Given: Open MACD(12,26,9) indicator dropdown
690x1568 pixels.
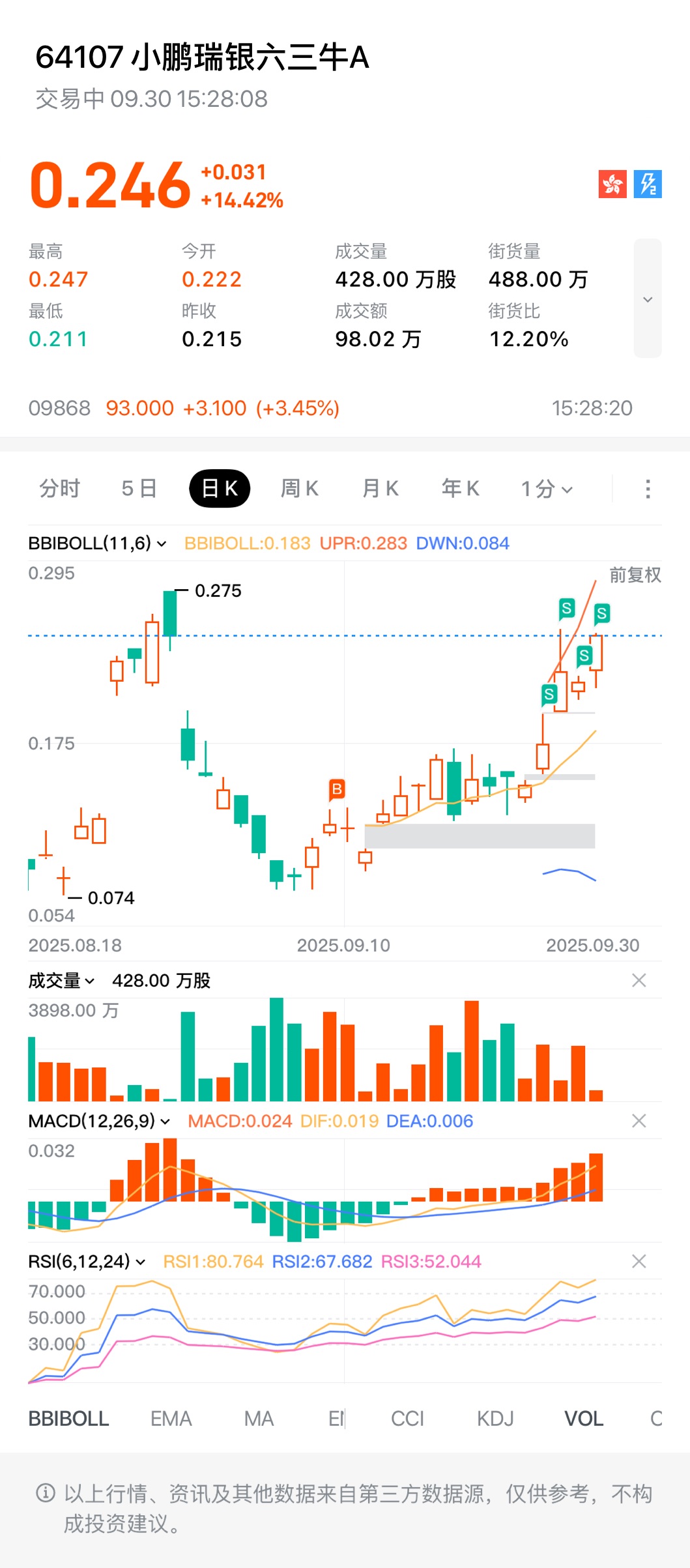Looking at the screenshot, I should [x=98, y=1121].
